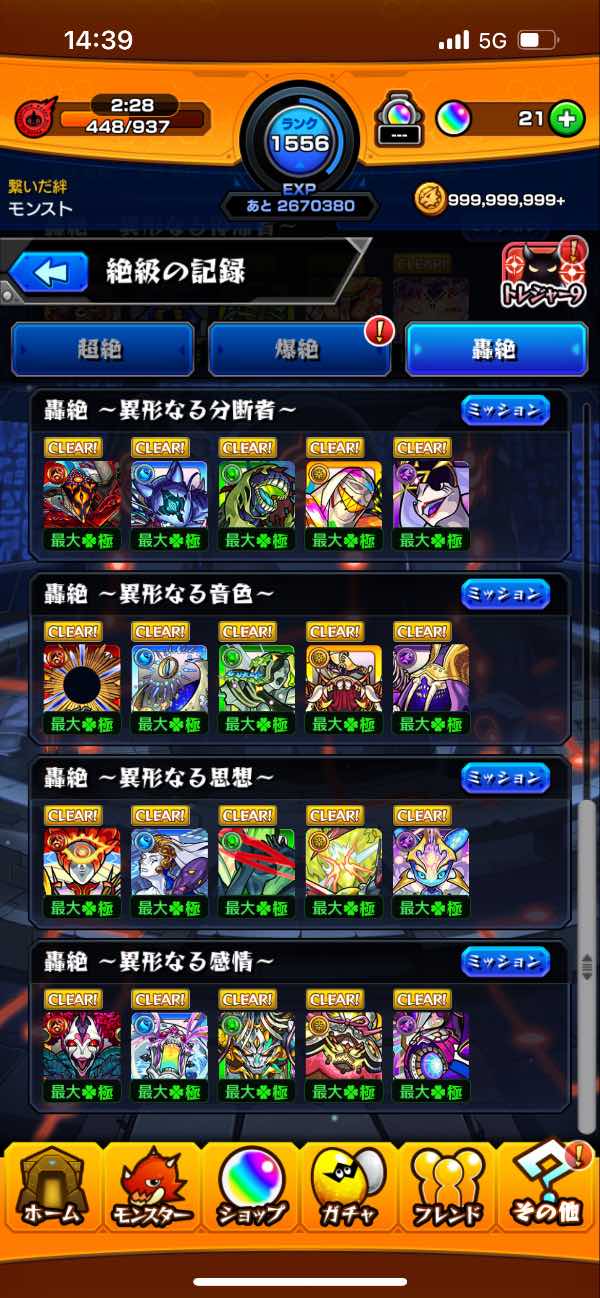Add orbs with the green plus button

point(566,119)
